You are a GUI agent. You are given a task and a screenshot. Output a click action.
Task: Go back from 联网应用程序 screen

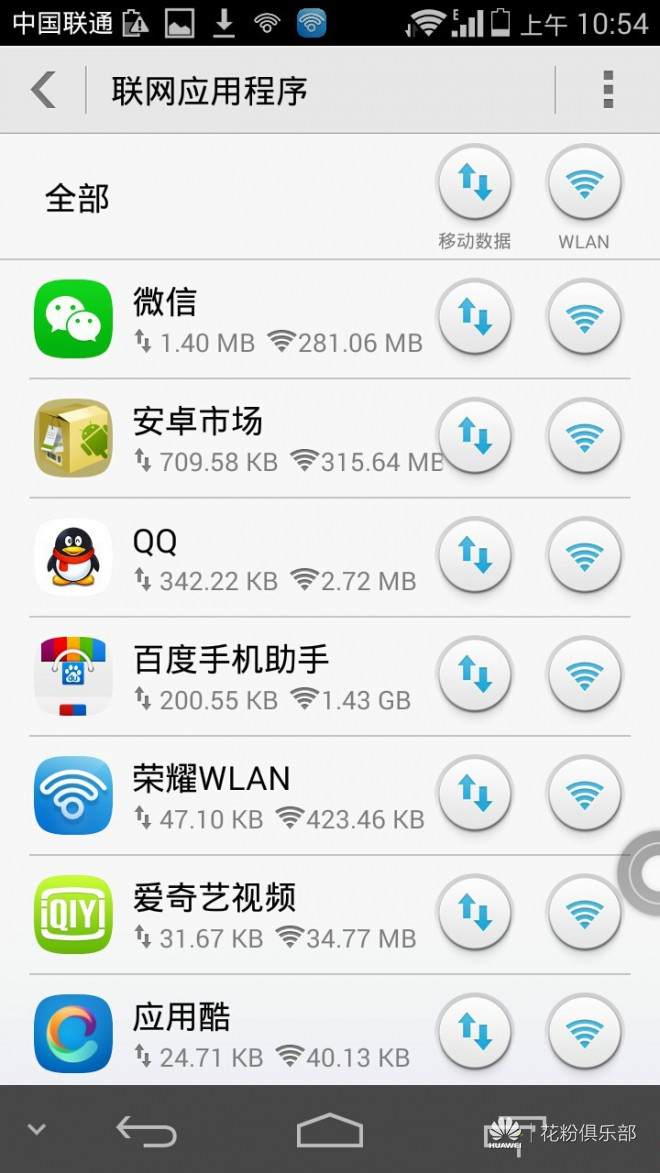tap(43, 90)
